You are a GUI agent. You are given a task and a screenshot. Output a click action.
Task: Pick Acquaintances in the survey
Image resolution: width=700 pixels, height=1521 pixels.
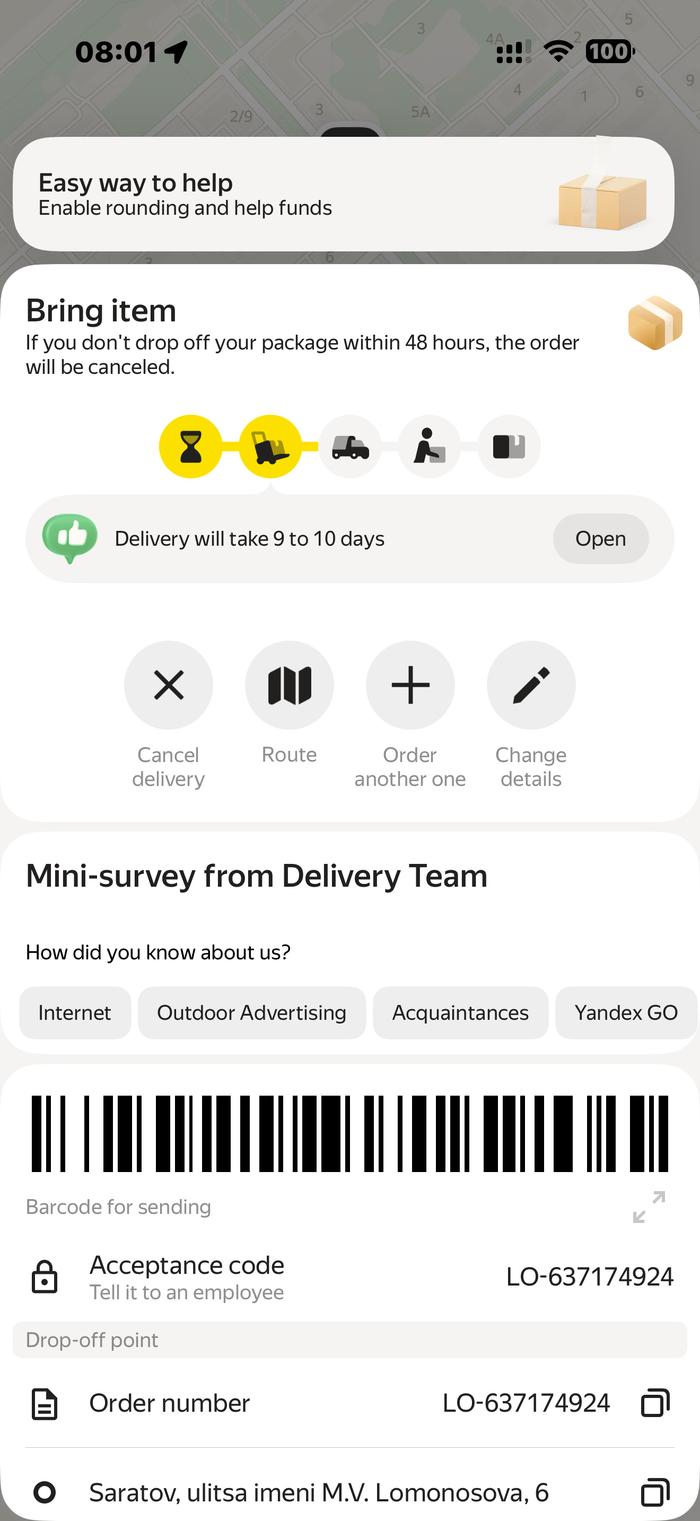(460, 1013)
